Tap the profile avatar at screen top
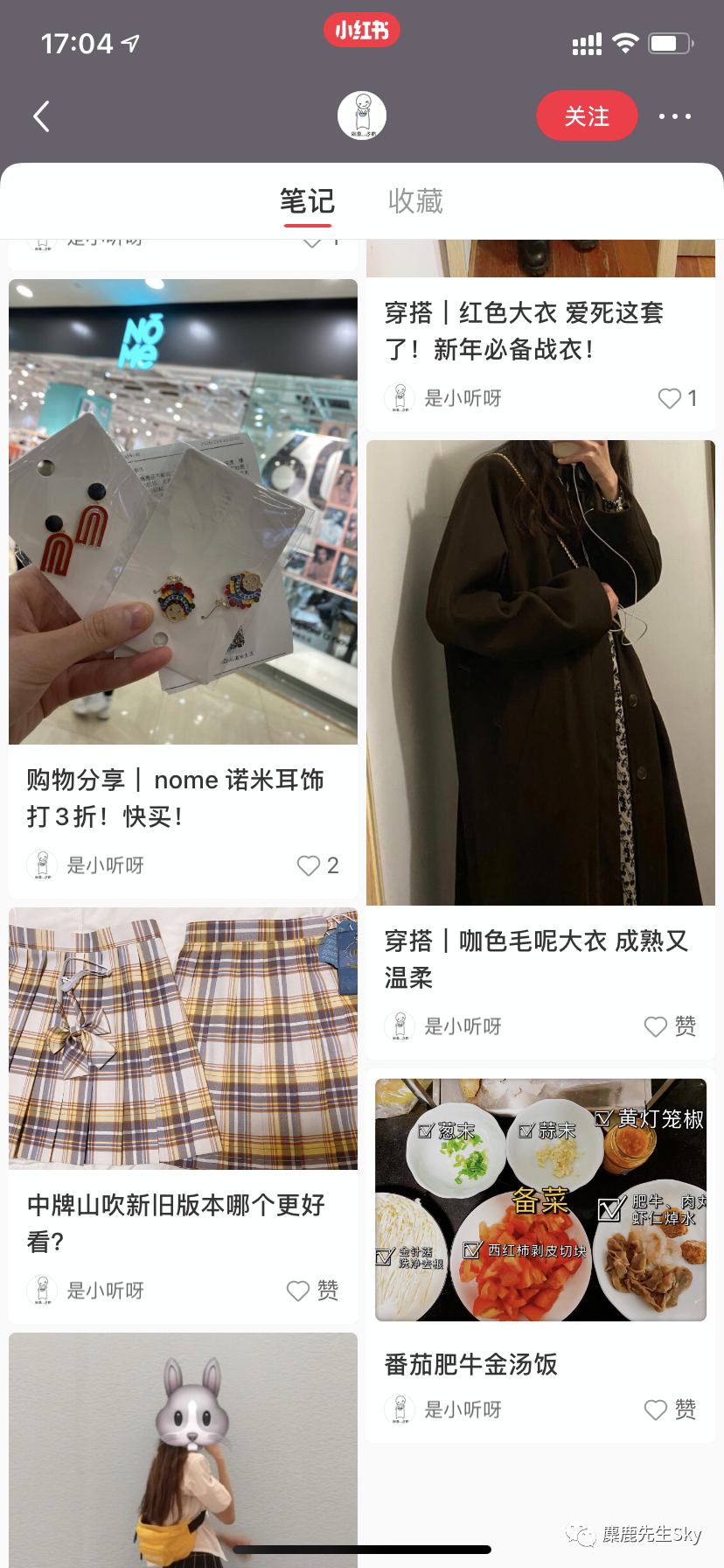724x1568 pixels. (362, 114)
